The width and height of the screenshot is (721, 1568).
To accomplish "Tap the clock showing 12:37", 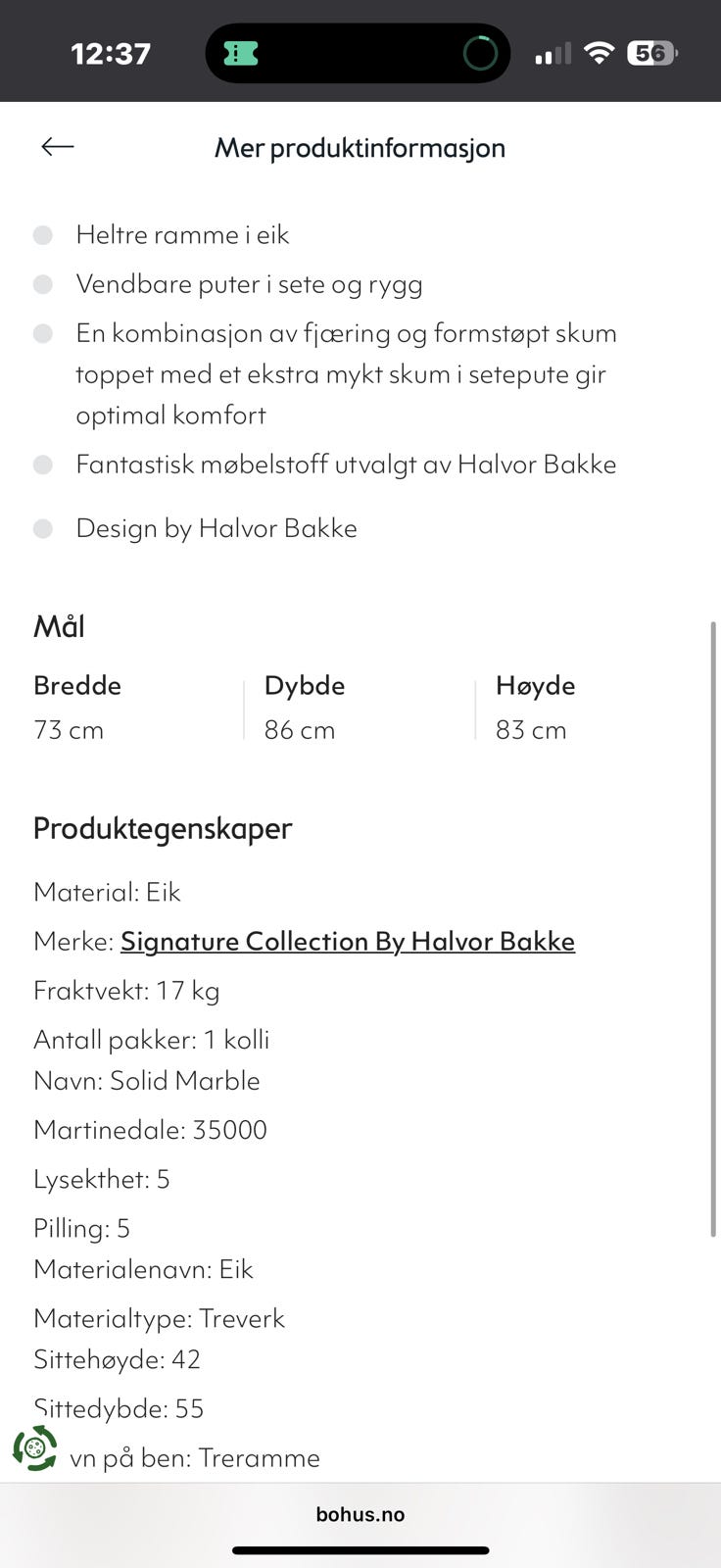I will point(111,54).
